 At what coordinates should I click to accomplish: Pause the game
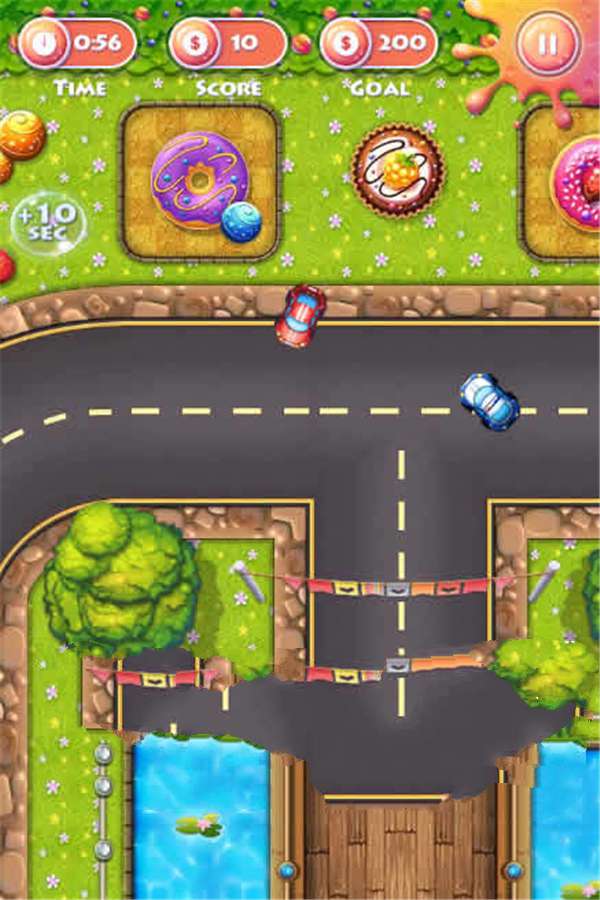coord(547,45)
